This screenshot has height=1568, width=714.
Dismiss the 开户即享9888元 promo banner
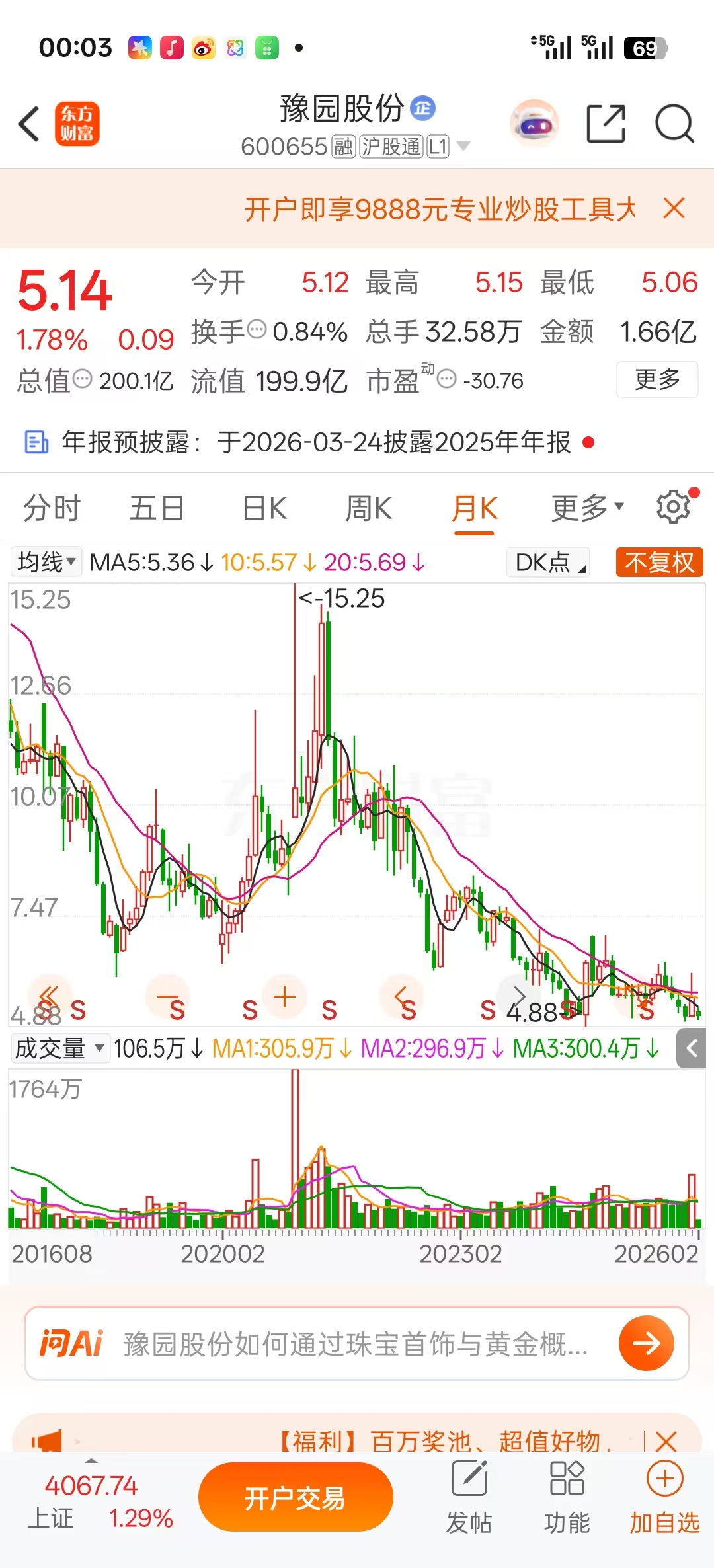(x=674, y=209)
